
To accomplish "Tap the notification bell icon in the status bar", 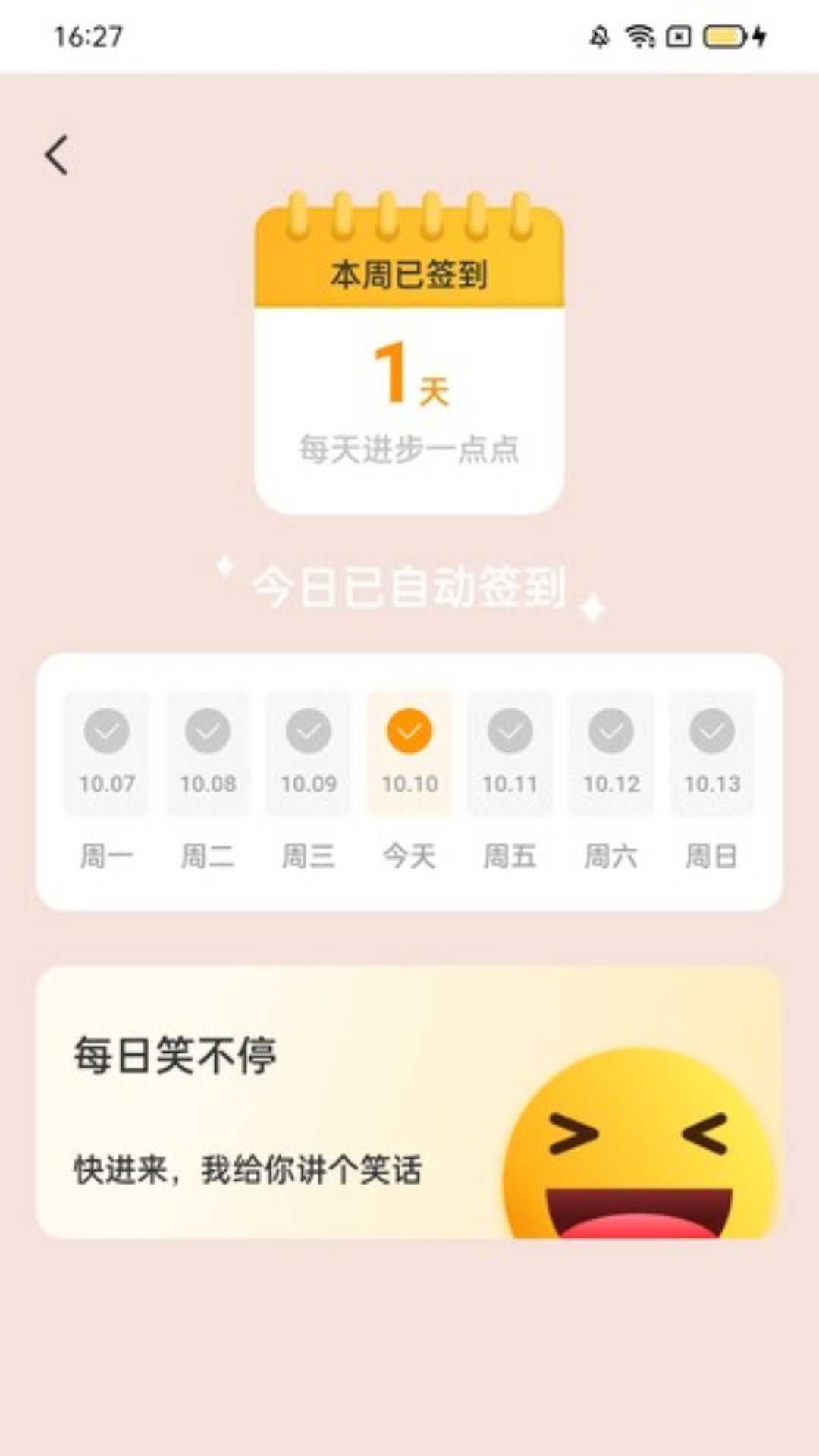I will [x=598, y=36].
